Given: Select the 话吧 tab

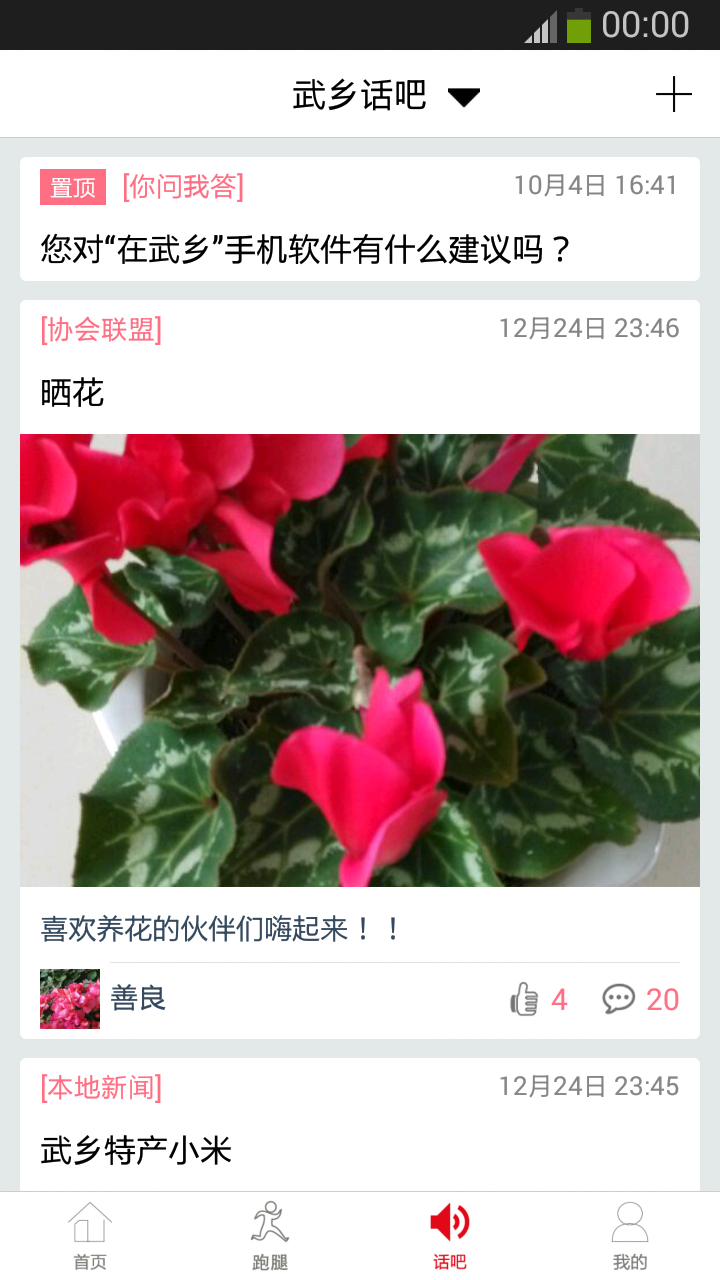Looking at the screenshot, I should tap(450, 1235).
